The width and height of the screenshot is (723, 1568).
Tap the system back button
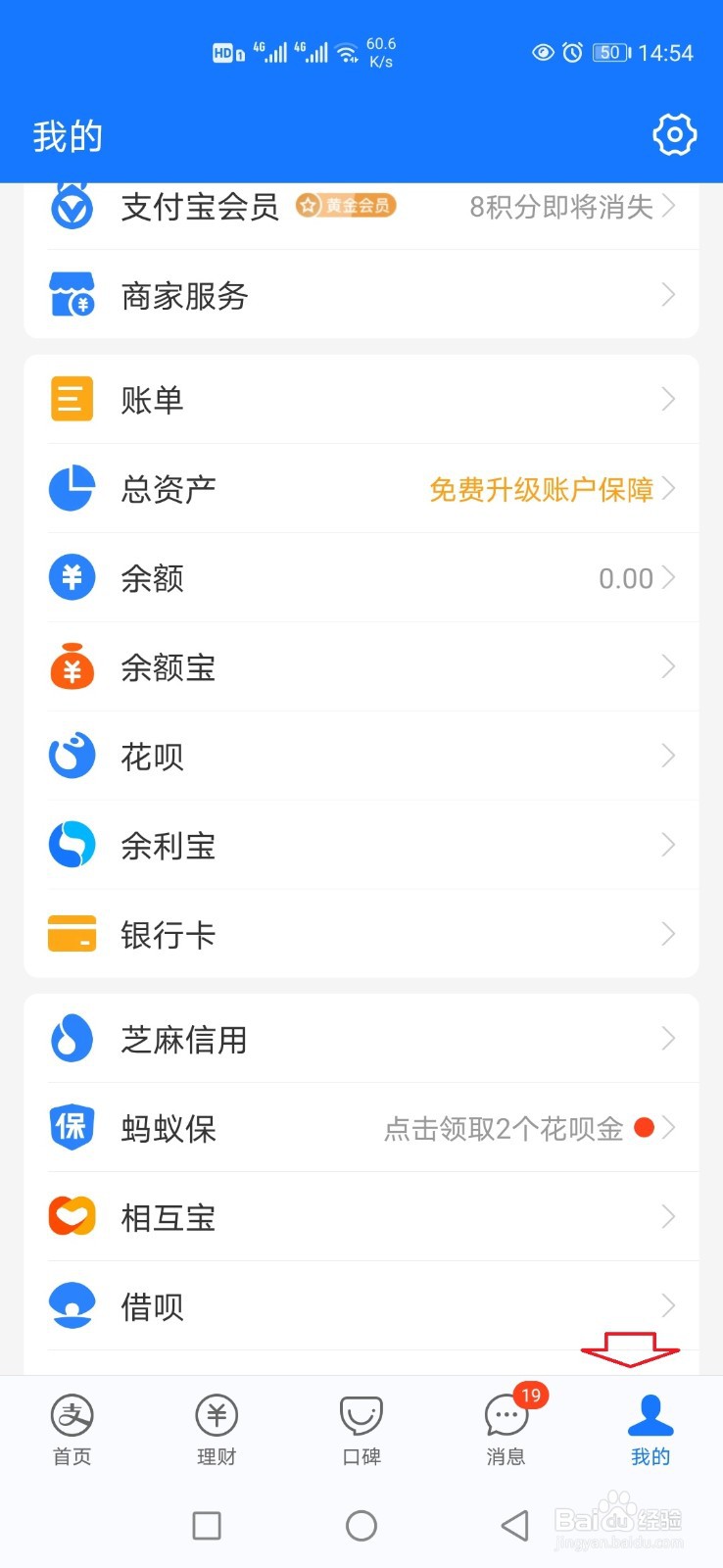[514, 1525]
